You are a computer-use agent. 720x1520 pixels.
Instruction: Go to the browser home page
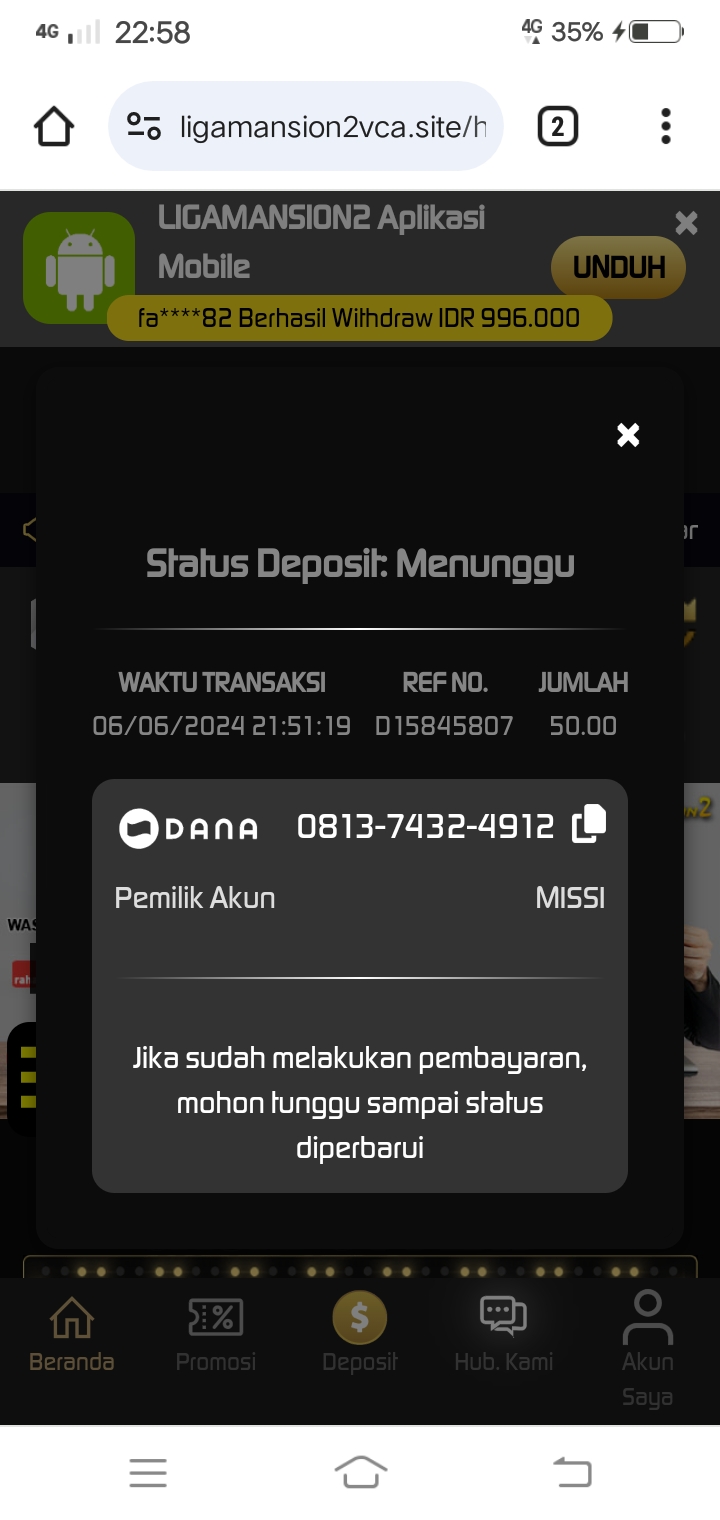click(x=54, y=127)
